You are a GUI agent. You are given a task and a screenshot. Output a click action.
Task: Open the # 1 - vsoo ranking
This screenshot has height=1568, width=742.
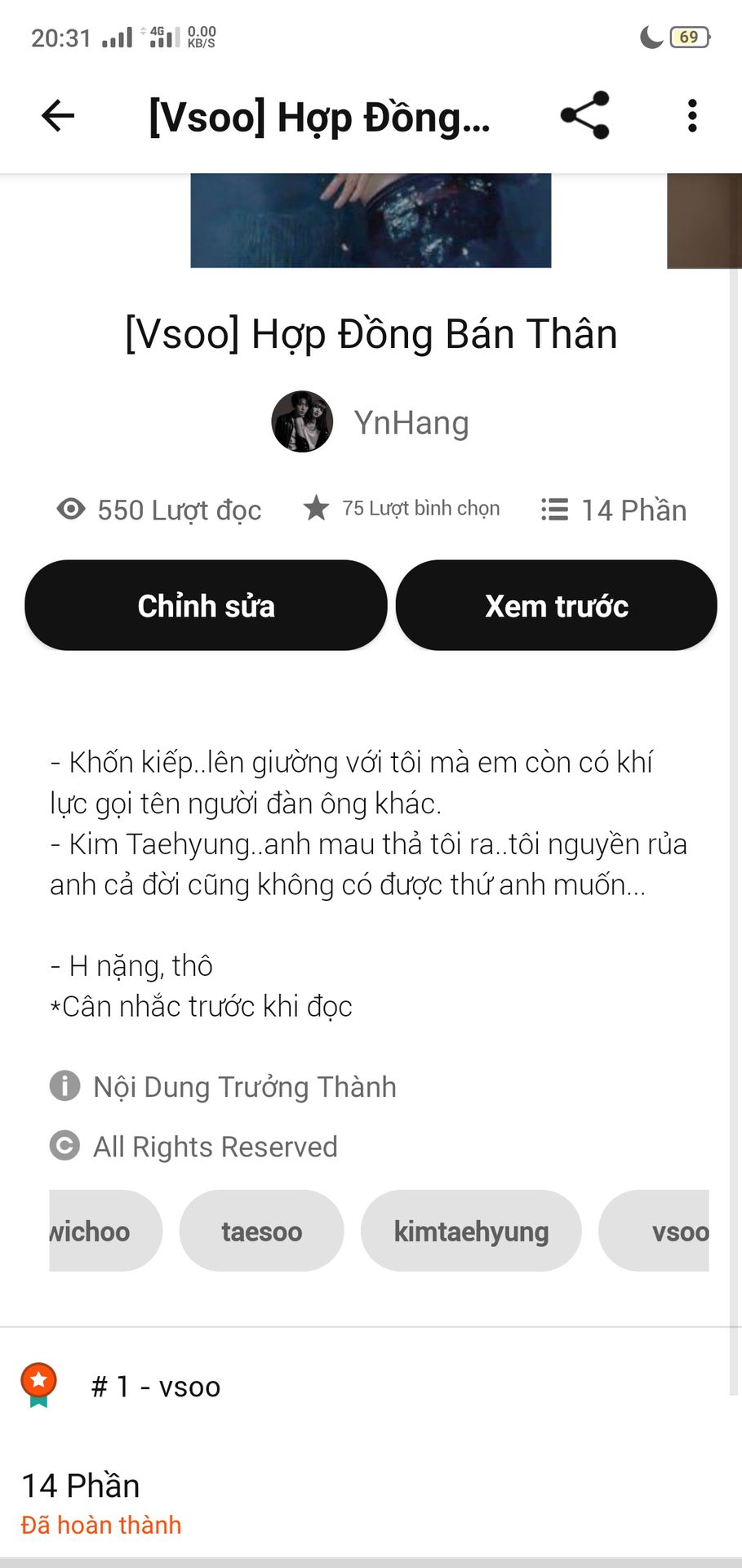point(155,1386)
